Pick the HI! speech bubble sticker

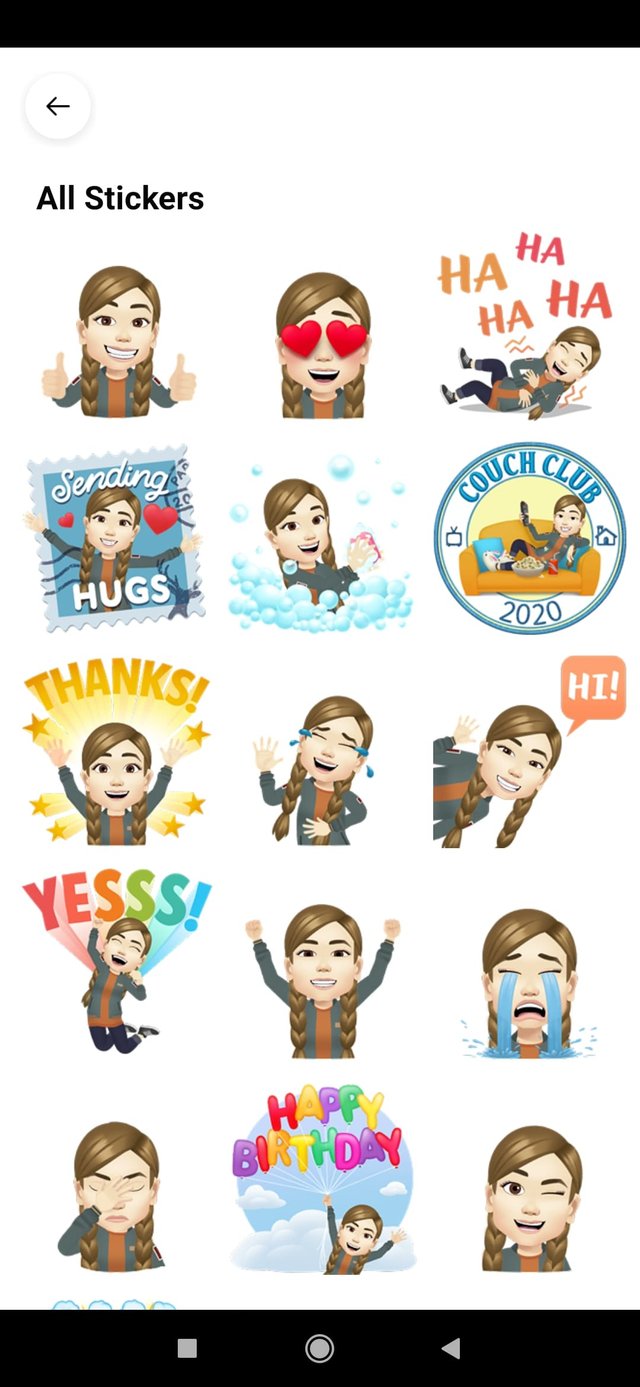[527, 750]
